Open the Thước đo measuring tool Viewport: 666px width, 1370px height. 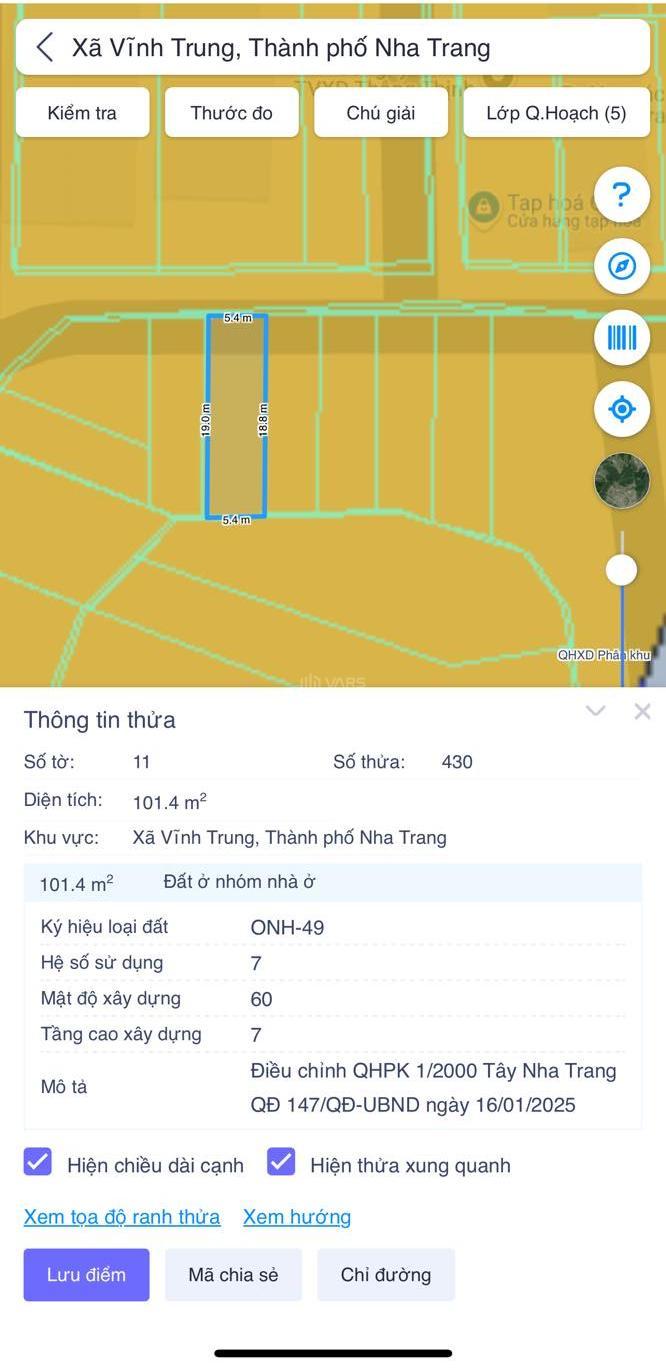coord(231,113)
